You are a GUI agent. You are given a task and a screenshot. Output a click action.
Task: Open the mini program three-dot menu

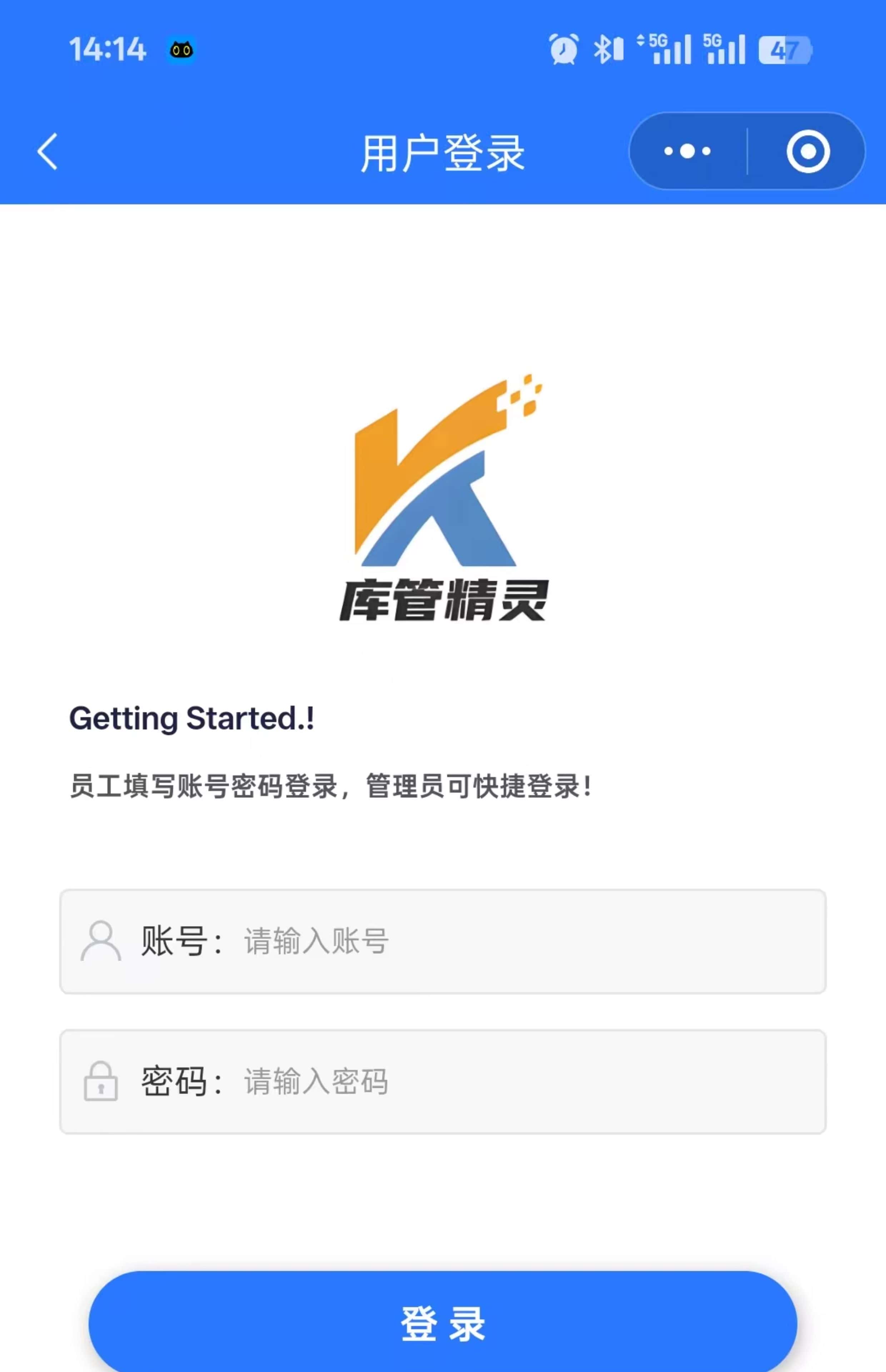[x=687, y=152]
